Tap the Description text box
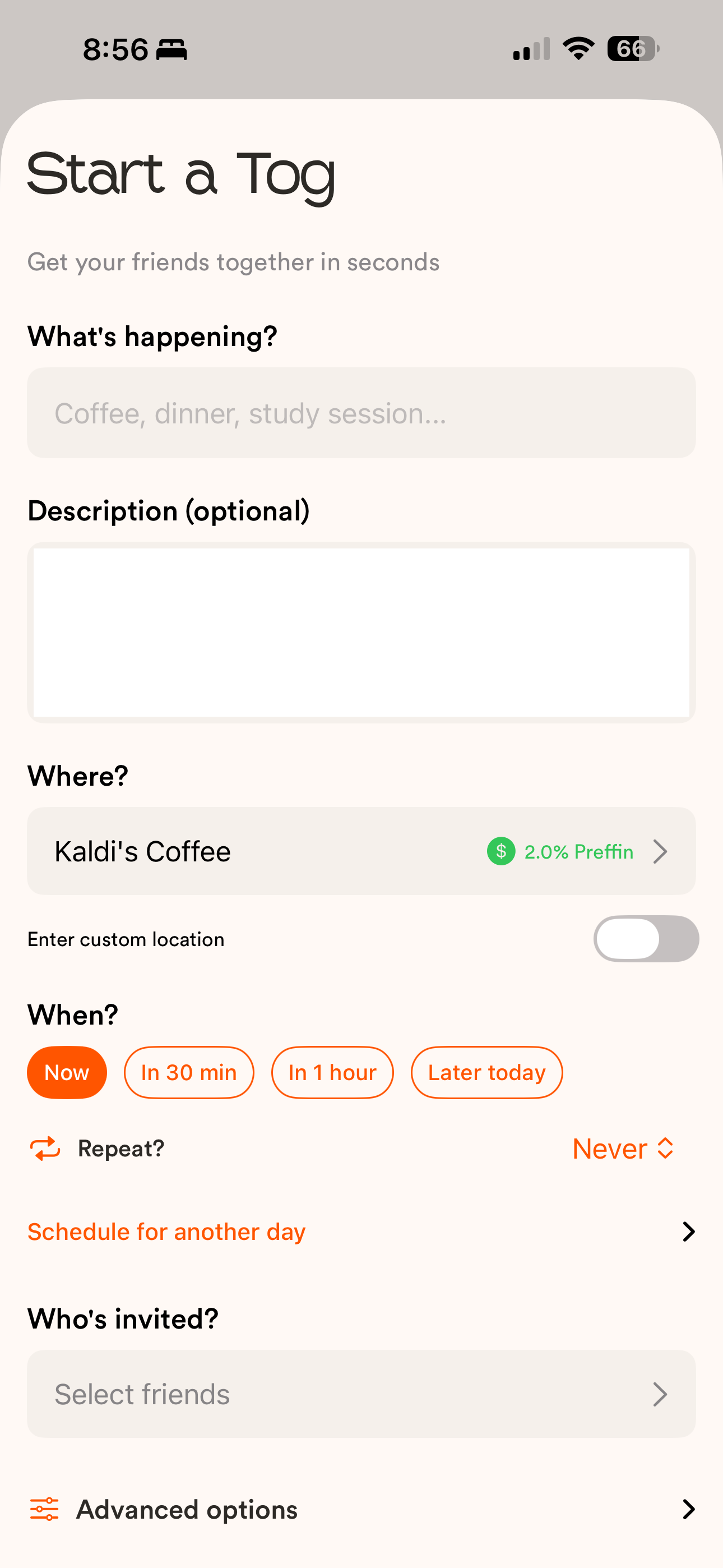This screenshot has width=723, height=1568. [361, 632]
